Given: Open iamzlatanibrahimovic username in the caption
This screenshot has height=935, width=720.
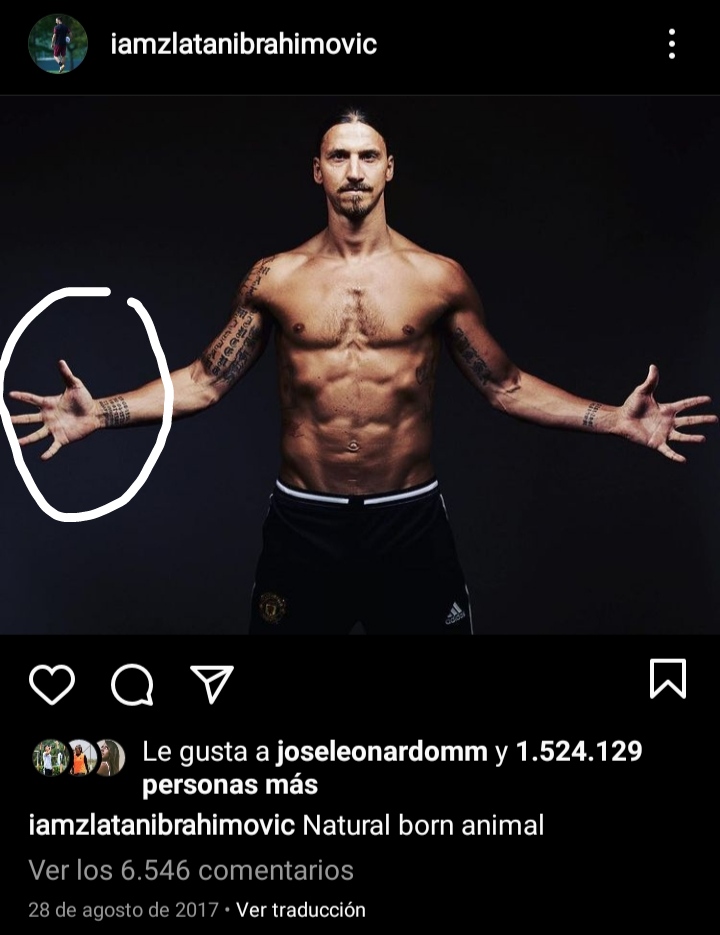Looking at the screenshot, I should point(162,826).
